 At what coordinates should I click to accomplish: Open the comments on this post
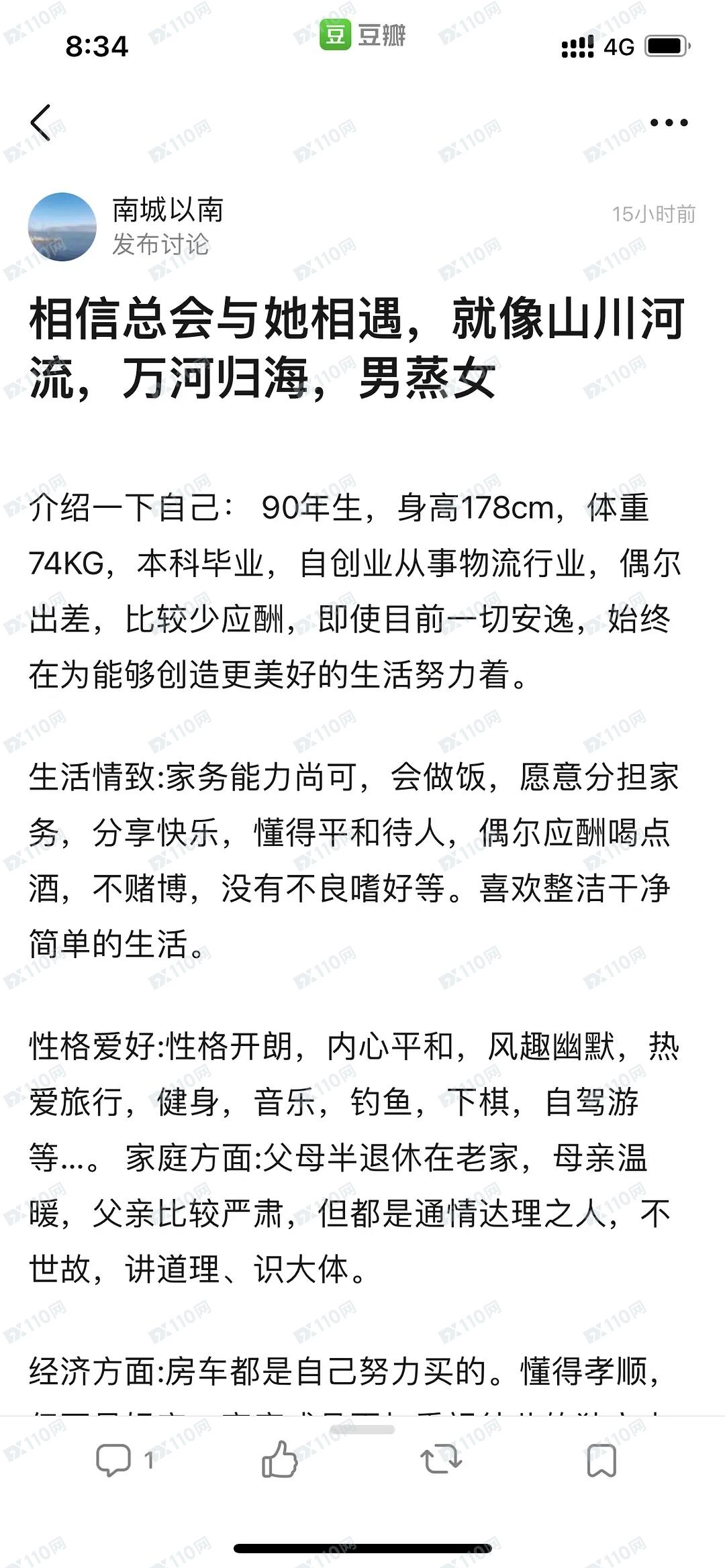coord(126,1459)
